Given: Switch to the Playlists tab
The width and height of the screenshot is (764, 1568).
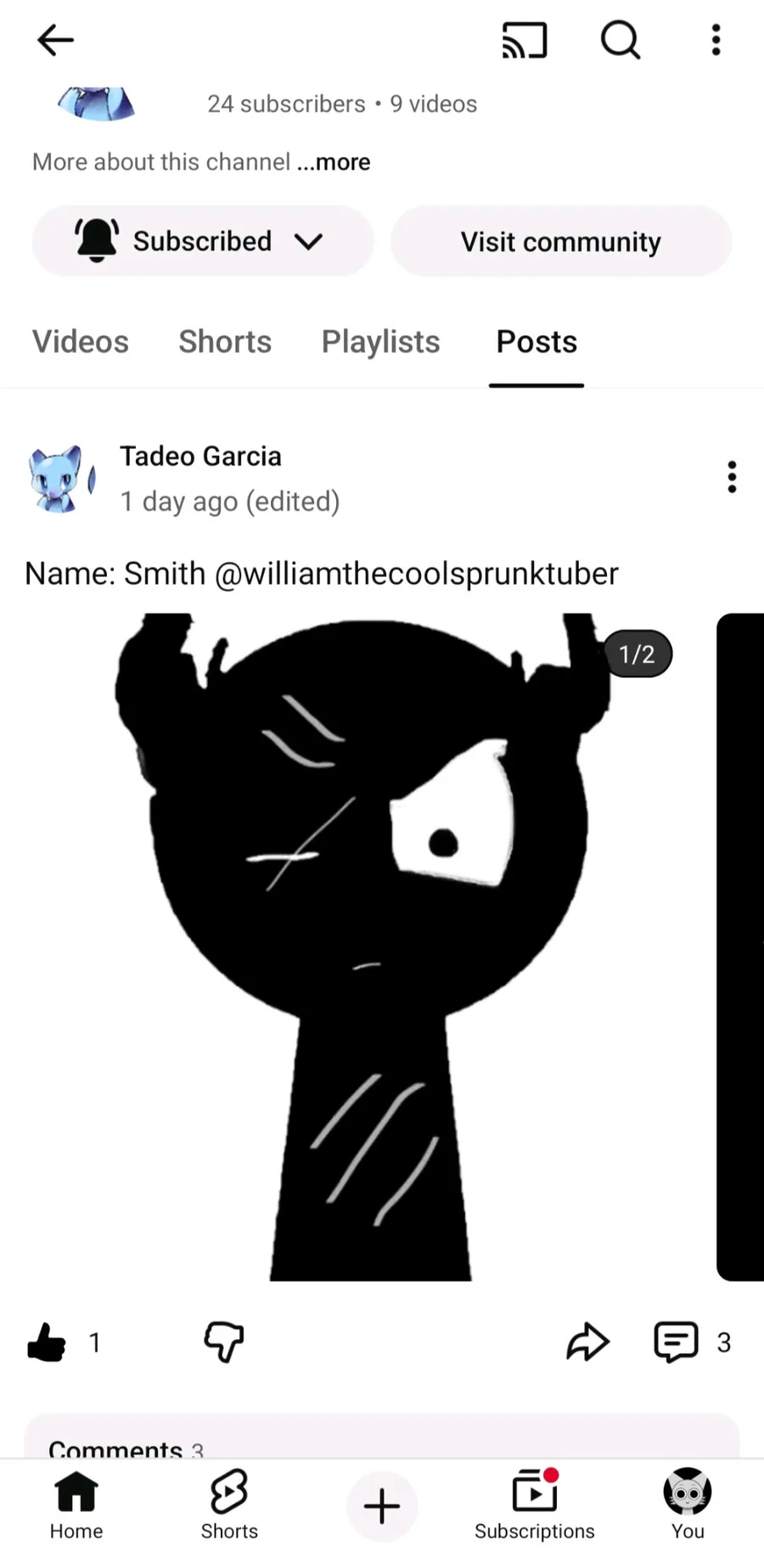Looking at the screenshot, I should click(x=380, y=342).
